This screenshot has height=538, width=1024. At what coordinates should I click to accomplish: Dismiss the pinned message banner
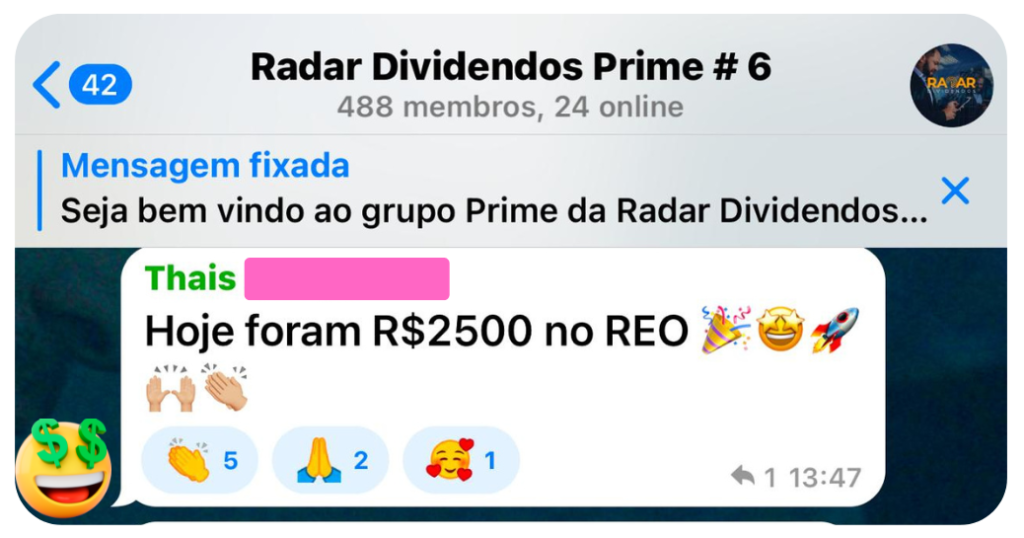pyautogui.click(x=955, y=190)
